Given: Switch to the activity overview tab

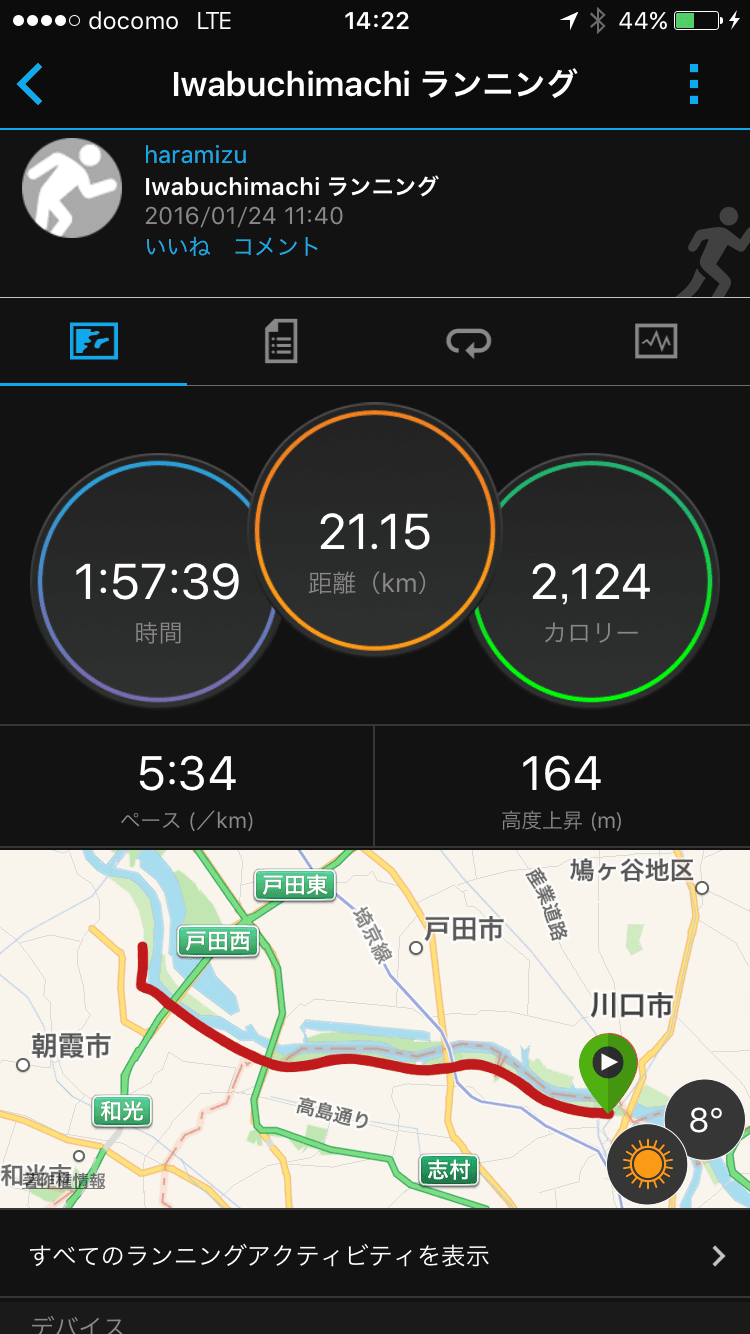Looking at the screenshot, I should click(x=94, y=342).
